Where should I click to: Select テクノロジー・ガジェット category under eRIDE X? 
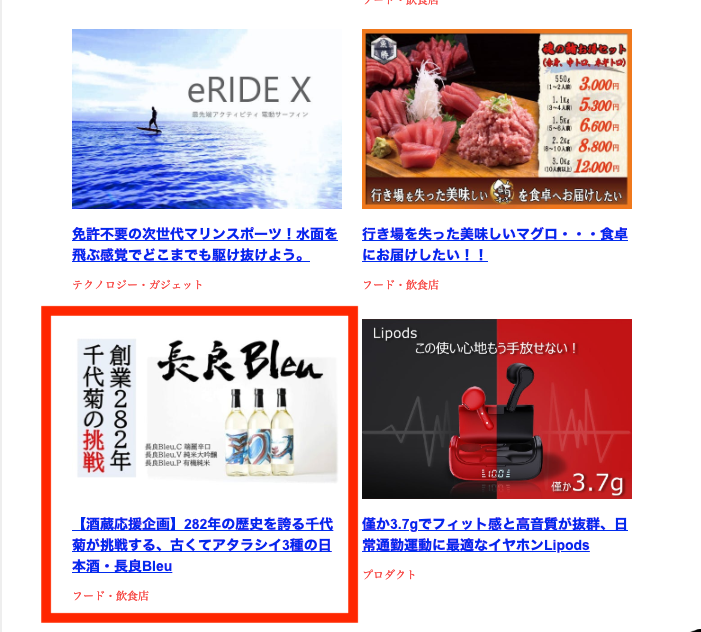pyautogui.click(x=137, y=285)
